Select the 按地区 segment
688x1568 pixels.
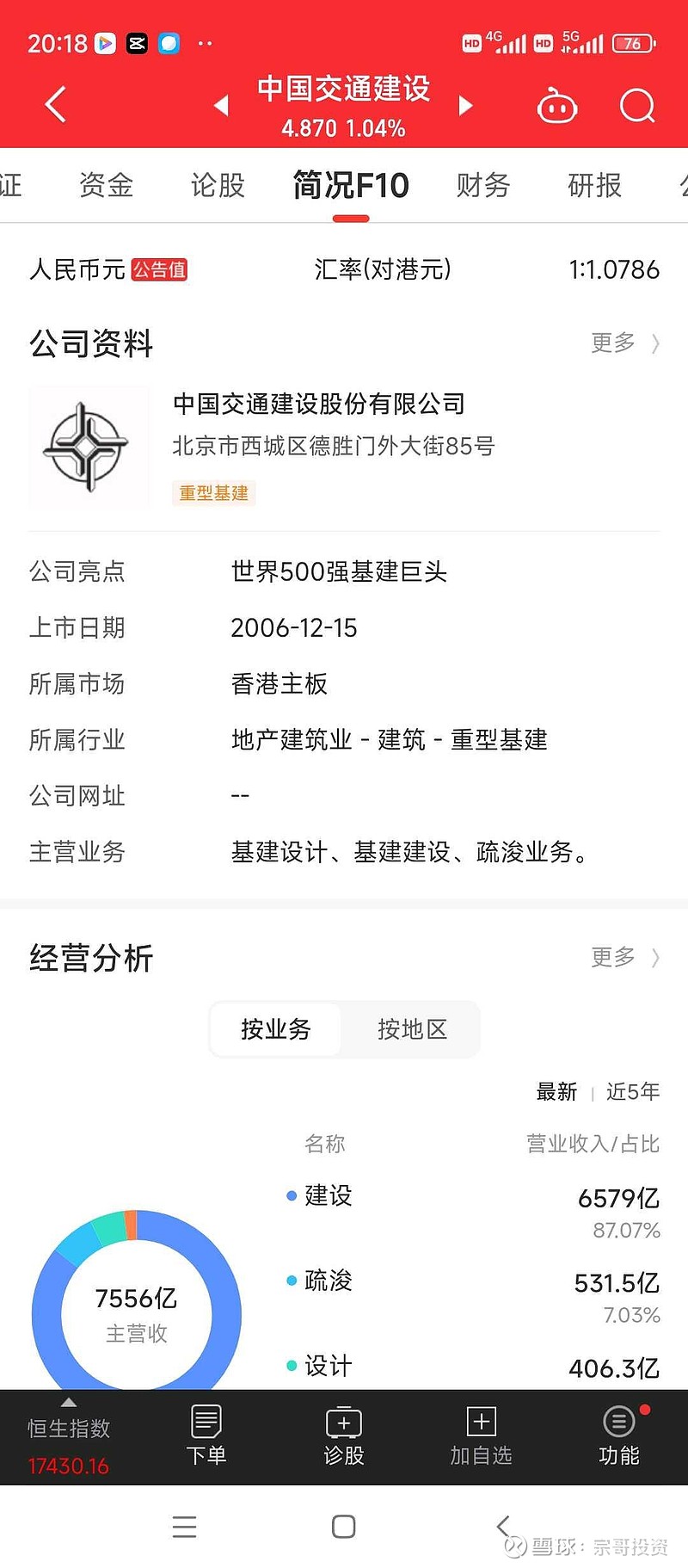412,1029
